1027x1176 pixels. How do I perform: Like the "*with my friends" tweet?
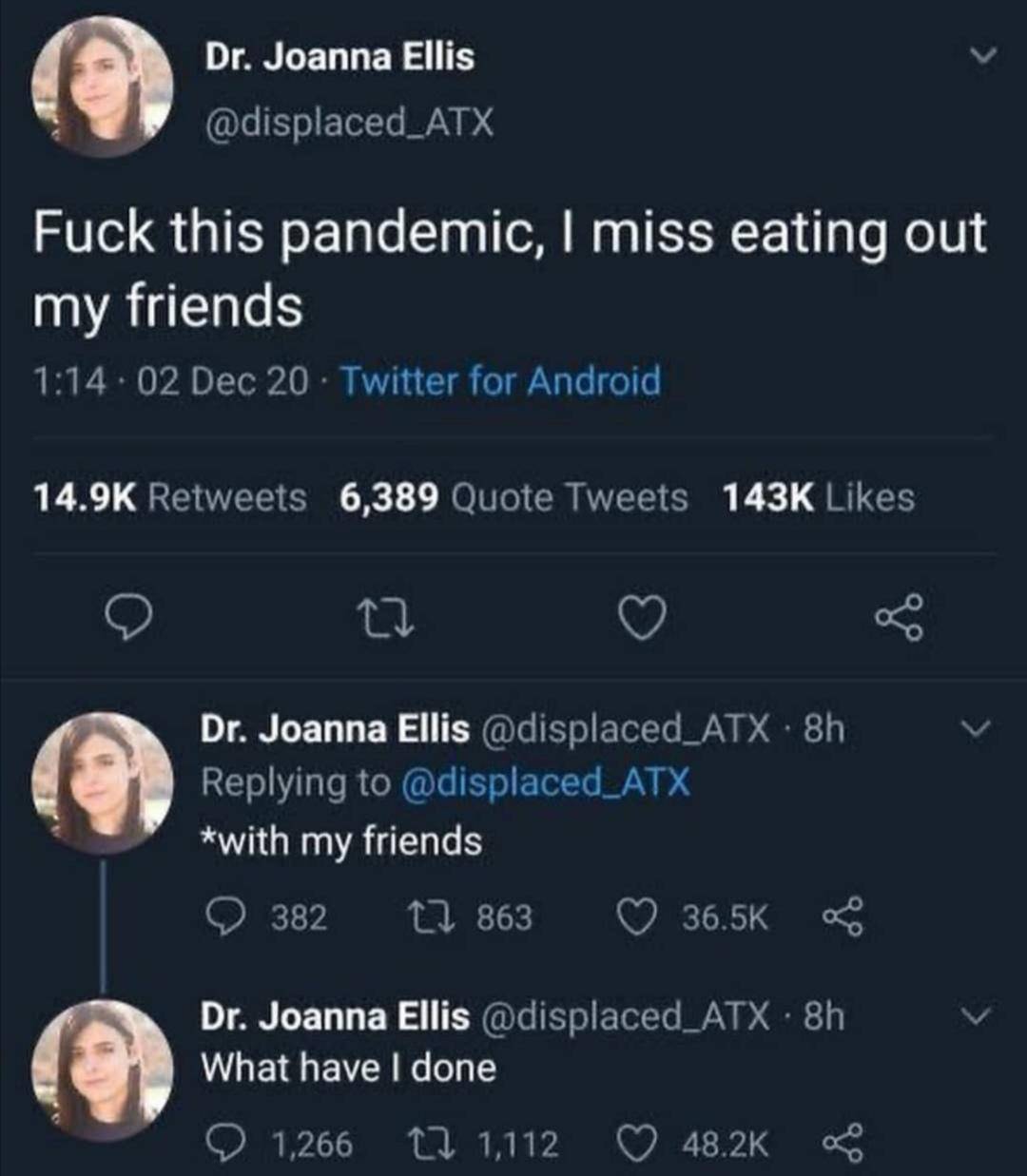click(636, 917)
